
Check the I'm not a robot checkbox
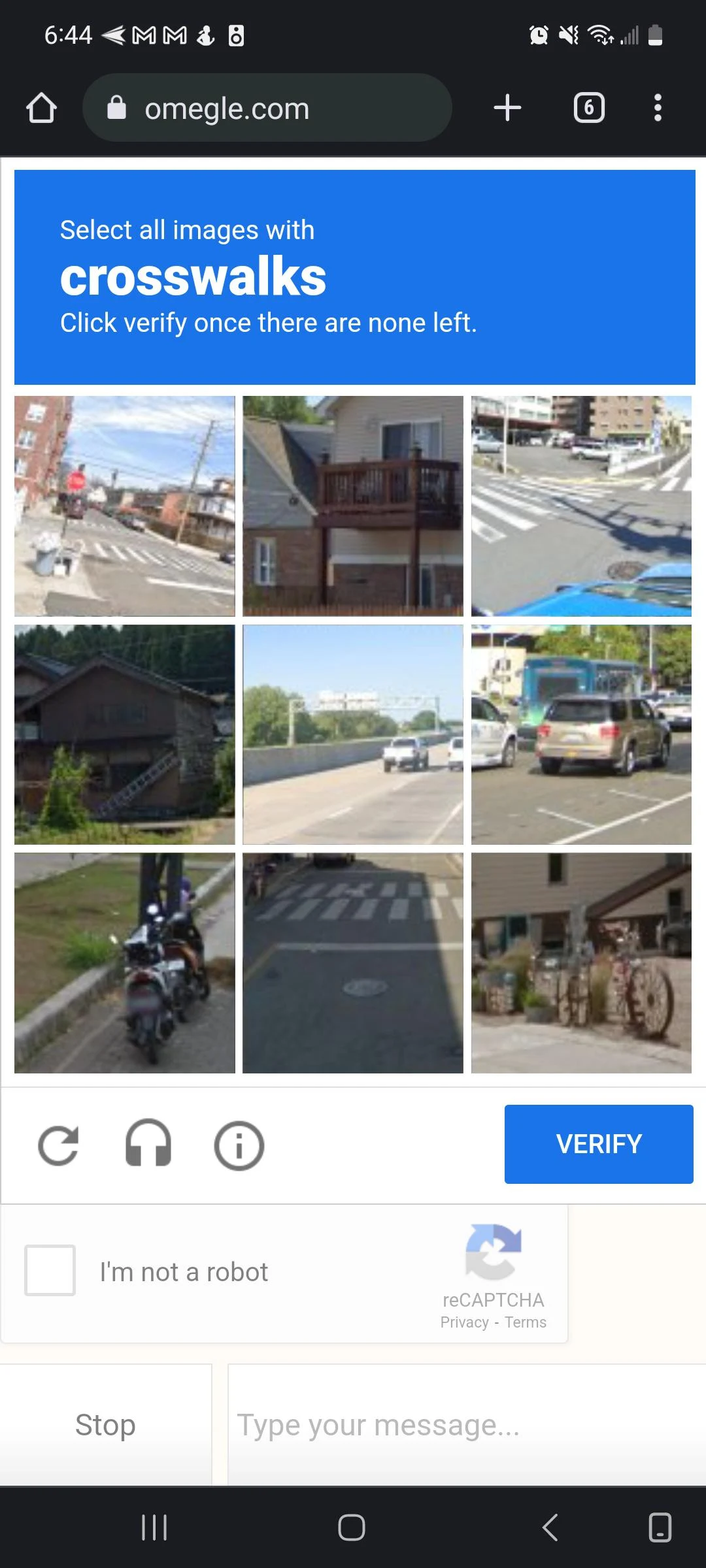(49, 1271)
